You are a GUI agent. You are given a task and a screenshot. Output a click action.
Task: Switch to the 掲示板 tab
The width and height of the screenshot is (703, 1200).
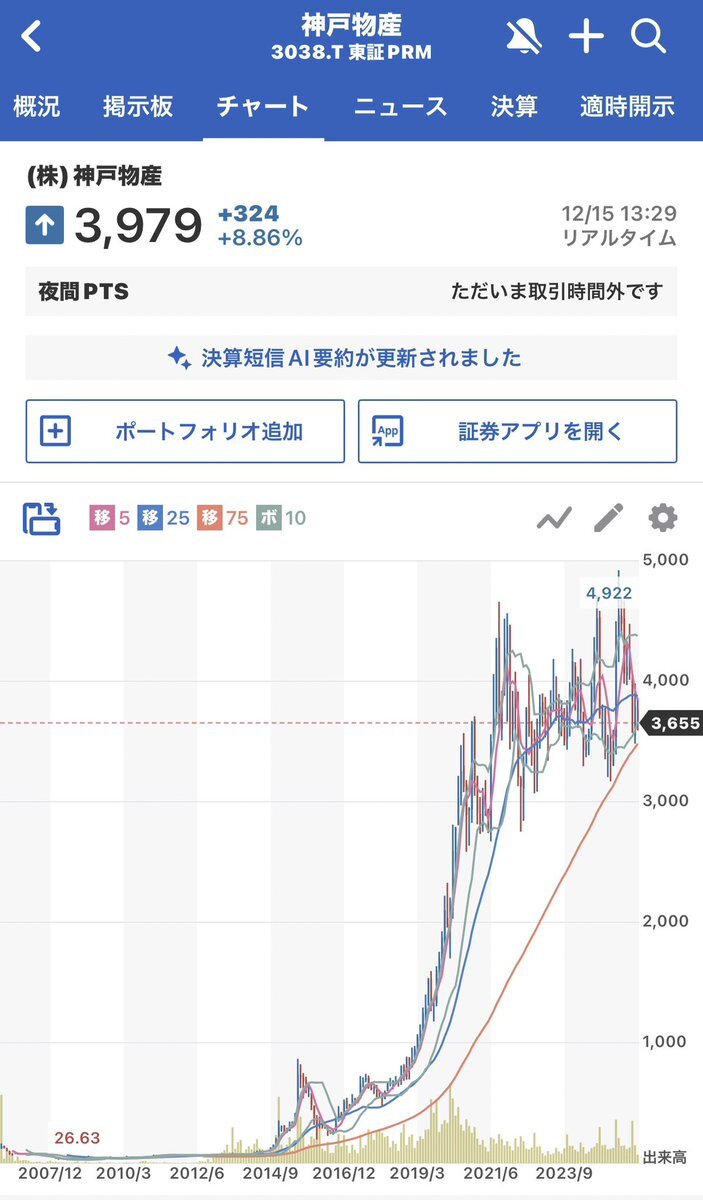pos(138,106)
